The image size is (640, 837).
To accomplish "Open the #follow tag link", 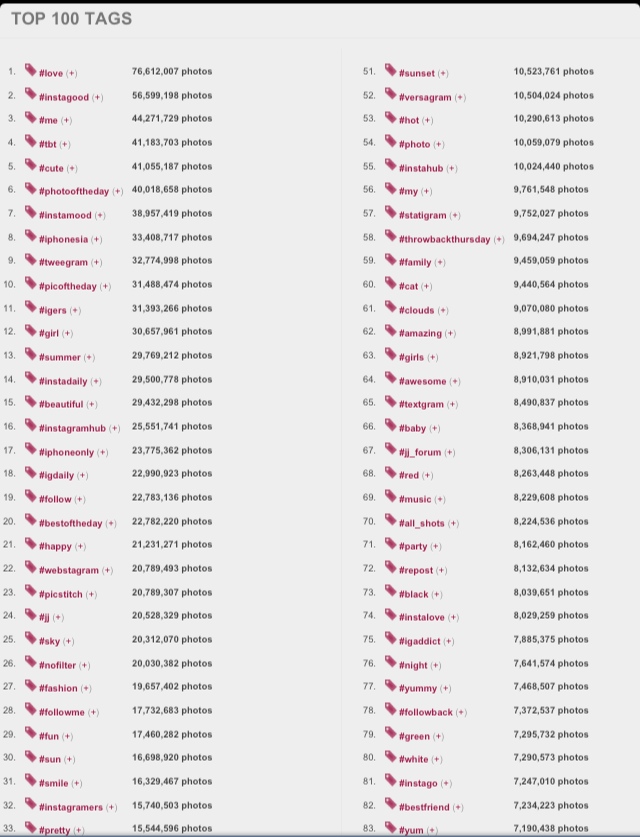I will click(55, 499).
